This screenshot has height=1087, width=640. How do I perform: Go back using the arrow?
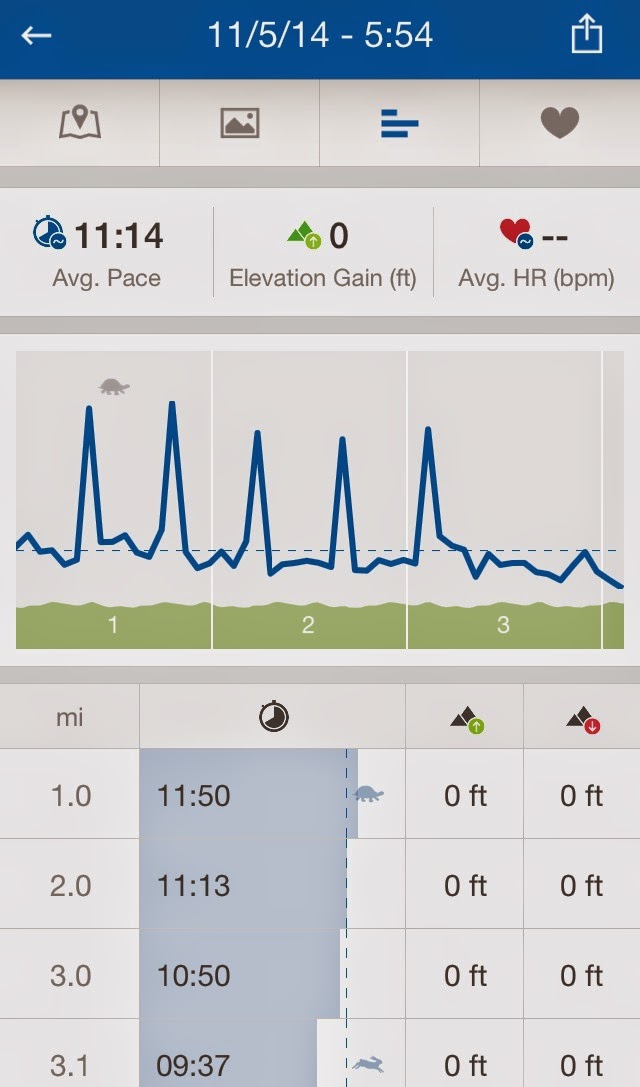click(36, 35)
